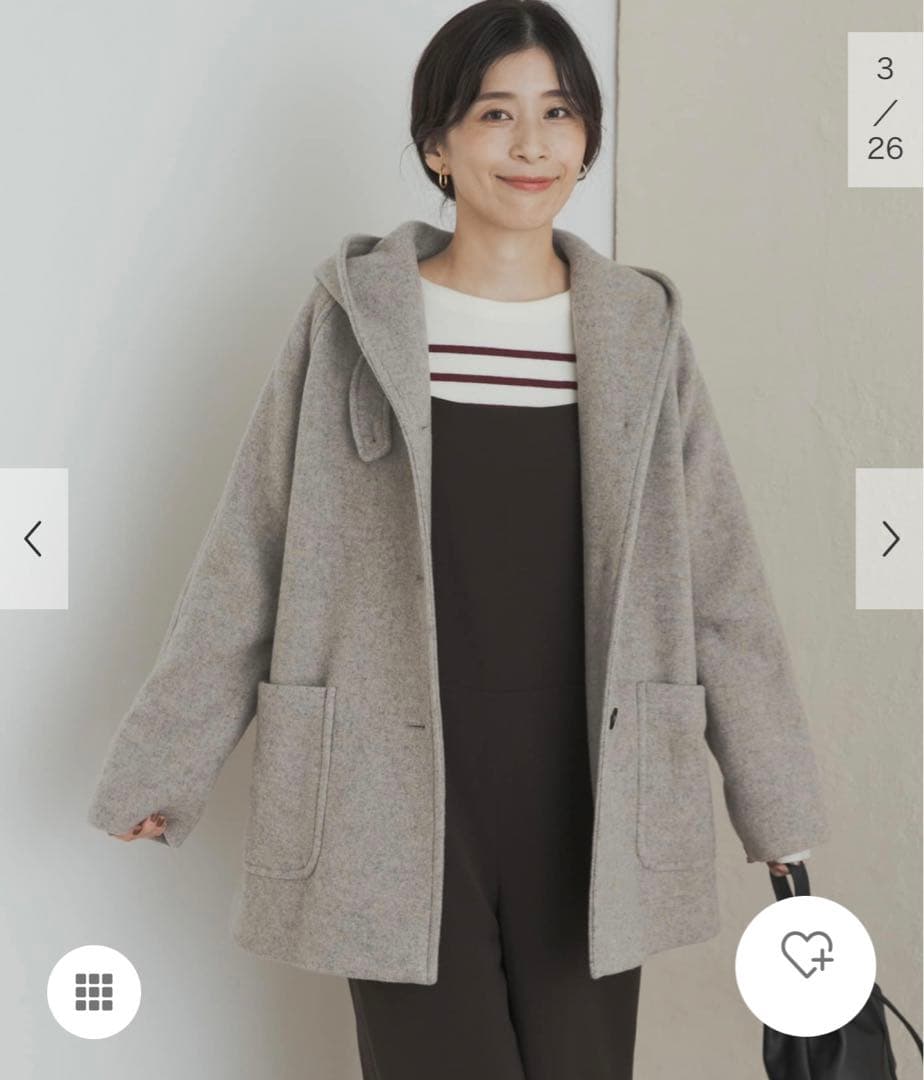This screenshot has width=924, height=1080.
Task: Open the product photo fullscreen
Action: (462, 540)
